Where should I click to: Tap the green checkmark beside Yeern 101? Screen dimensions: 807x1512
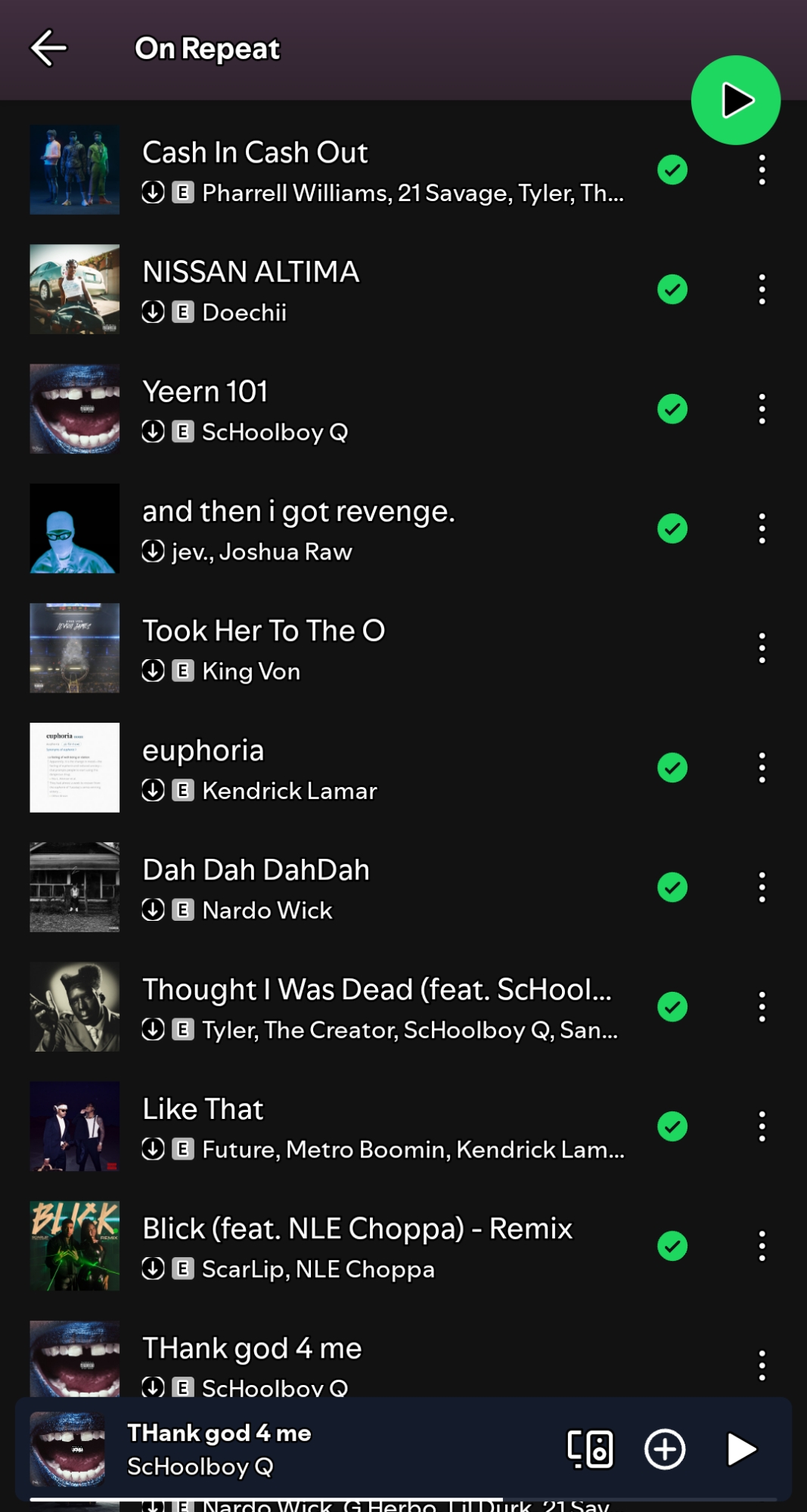(x=672, y=409)
